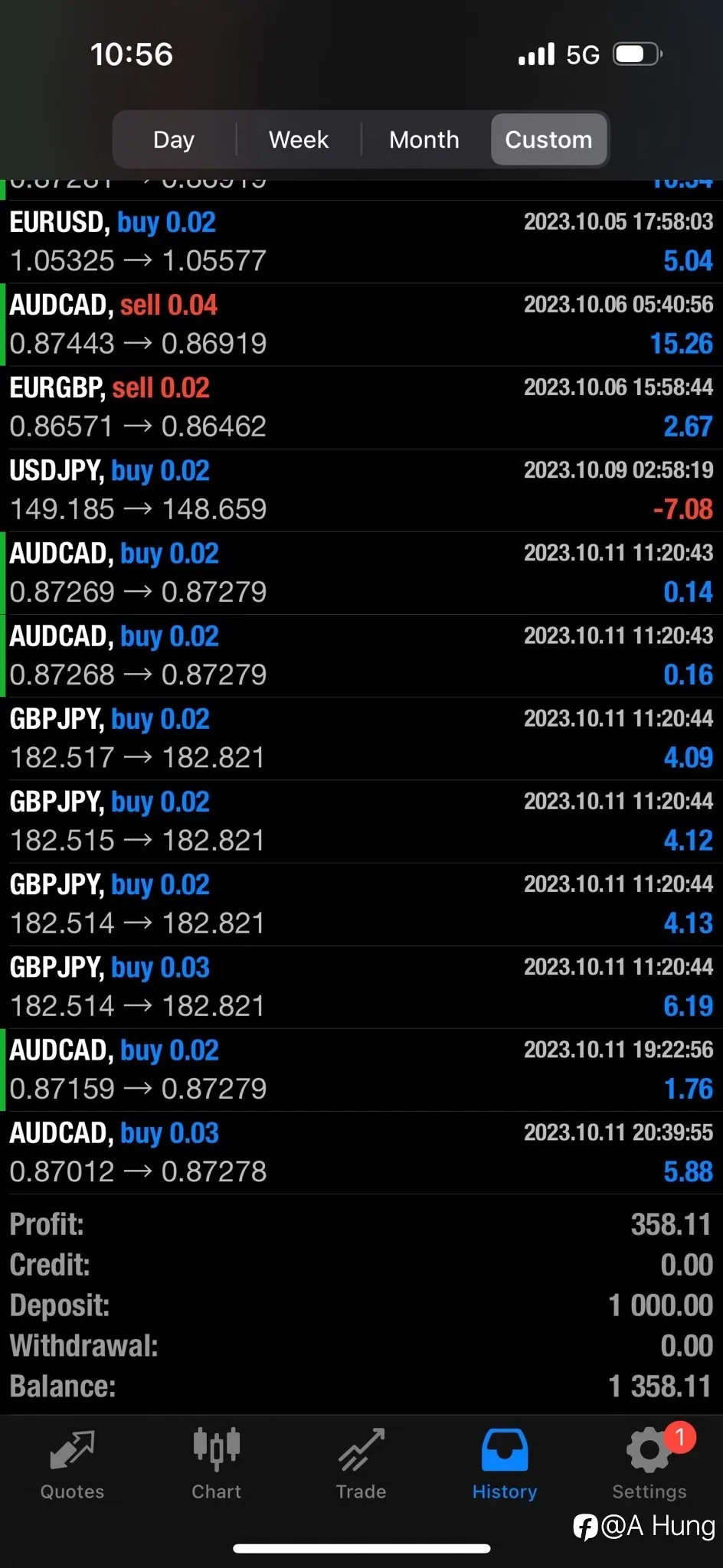
Task: Expand the USDJPY buy 0.02 trade
Action: [361, 490]
